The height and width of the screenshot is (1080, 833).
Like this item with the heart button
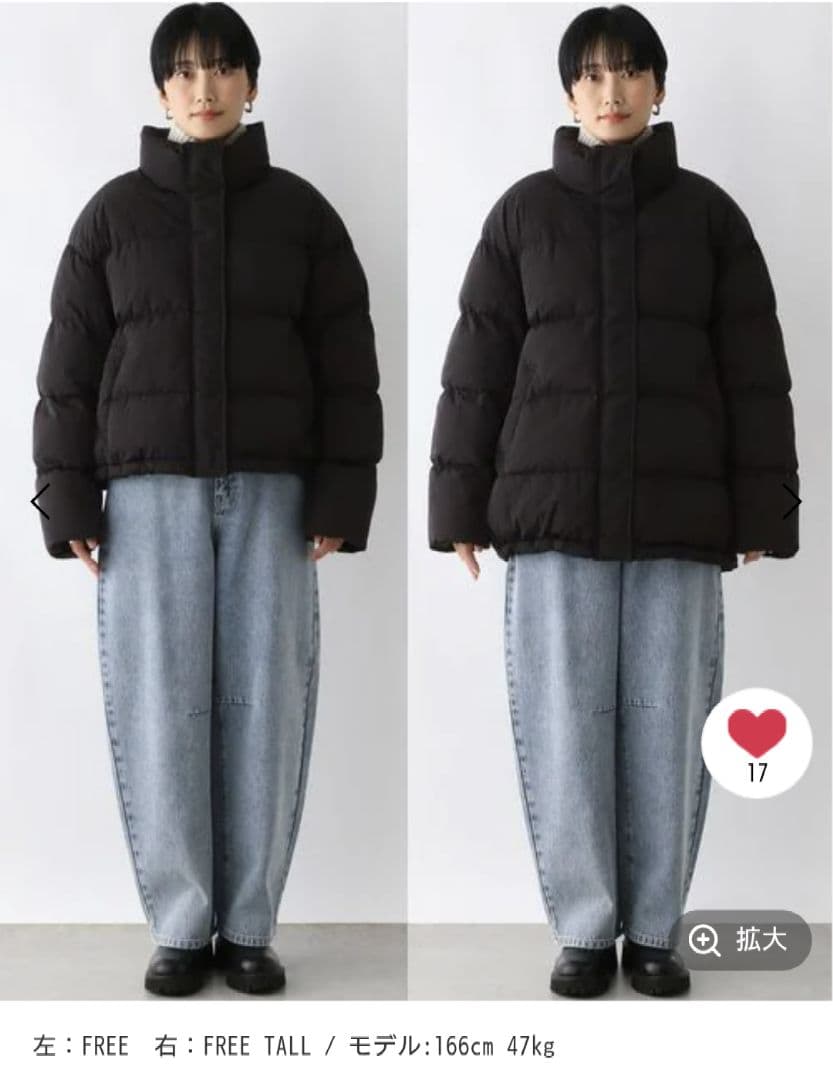click(x=757, y=741)
